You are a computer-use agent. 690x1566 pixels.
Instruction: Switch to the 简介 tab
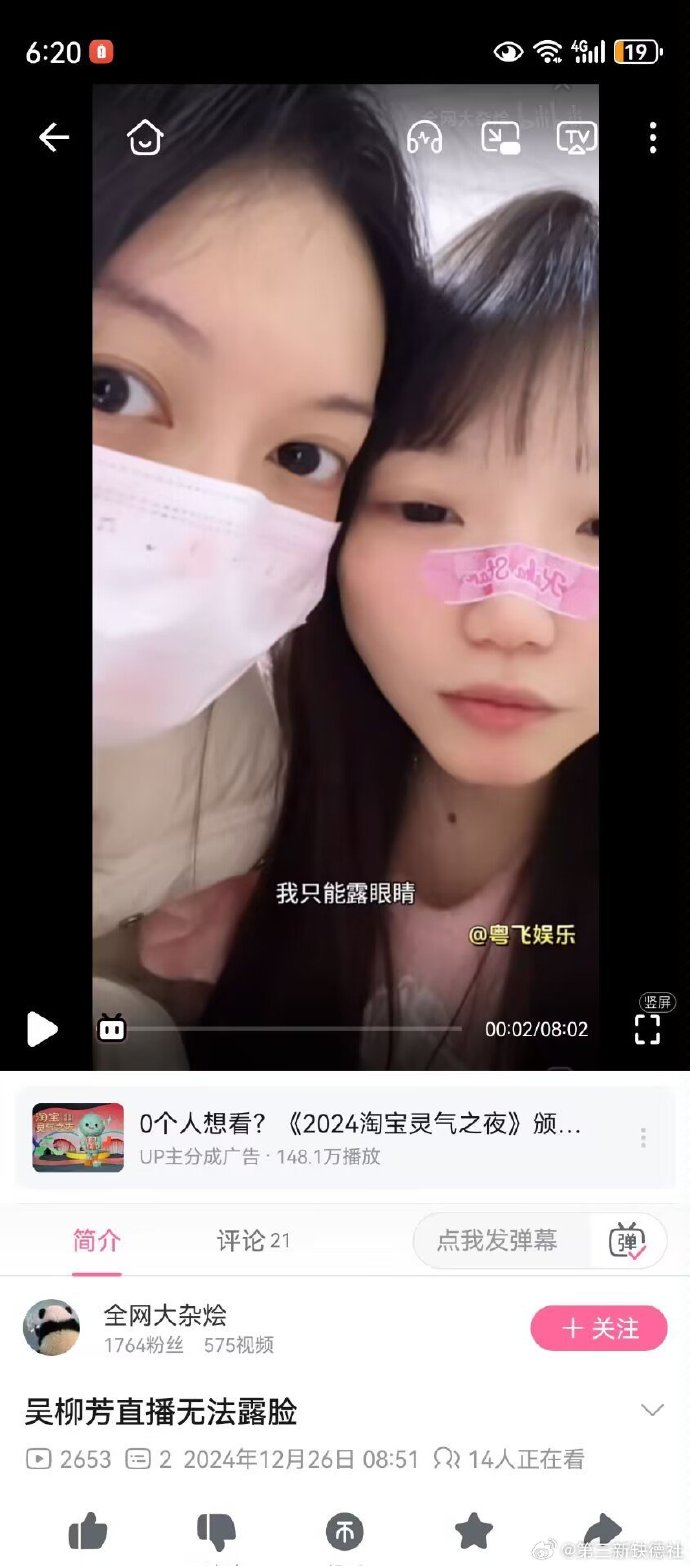[97, 1241]
